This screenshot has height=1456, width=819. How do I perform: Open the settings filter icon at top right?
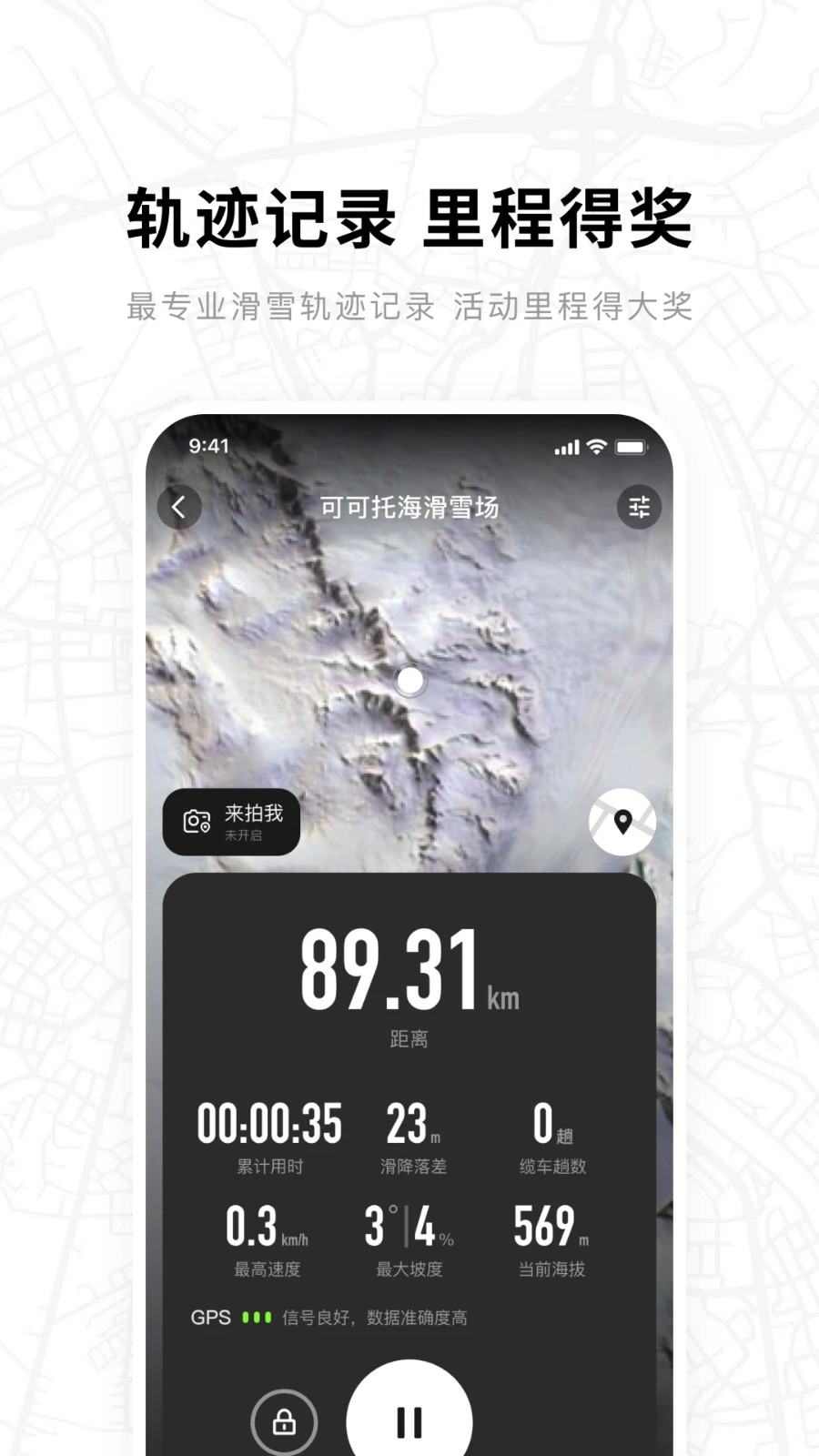tap(639, 507)
